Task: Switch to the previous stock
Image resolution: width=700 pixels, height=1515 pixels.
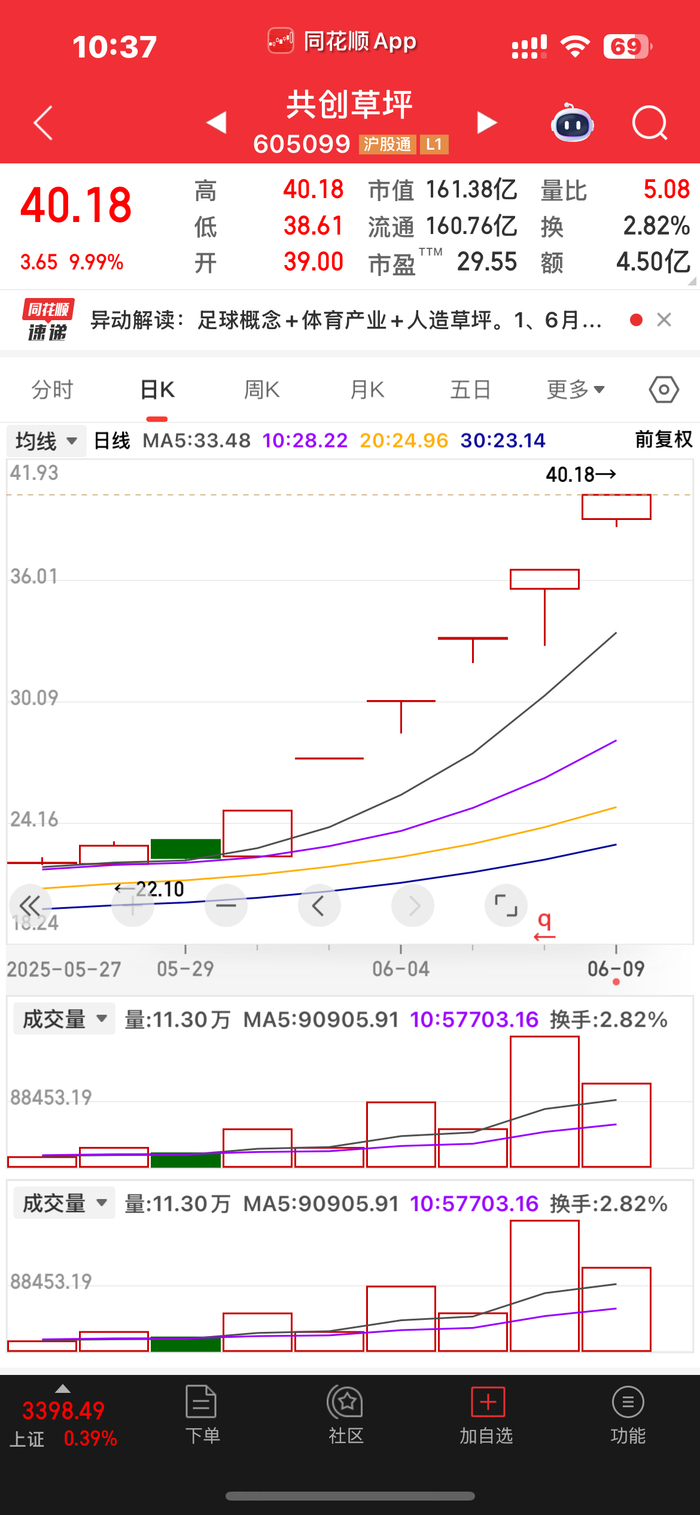Action: pos(216,123)
